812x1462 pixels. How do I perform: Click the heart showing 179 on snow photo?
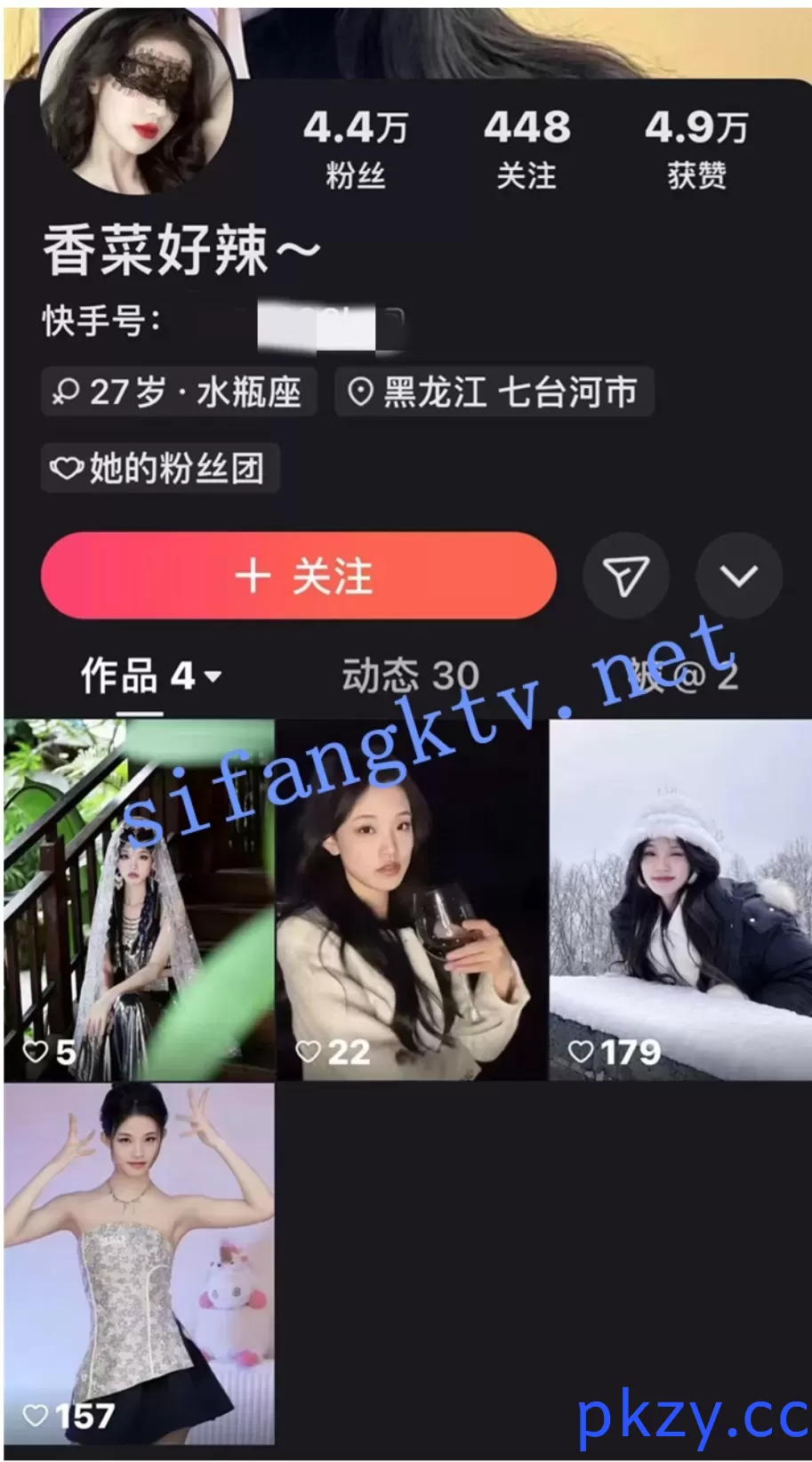click(583, 1053)
